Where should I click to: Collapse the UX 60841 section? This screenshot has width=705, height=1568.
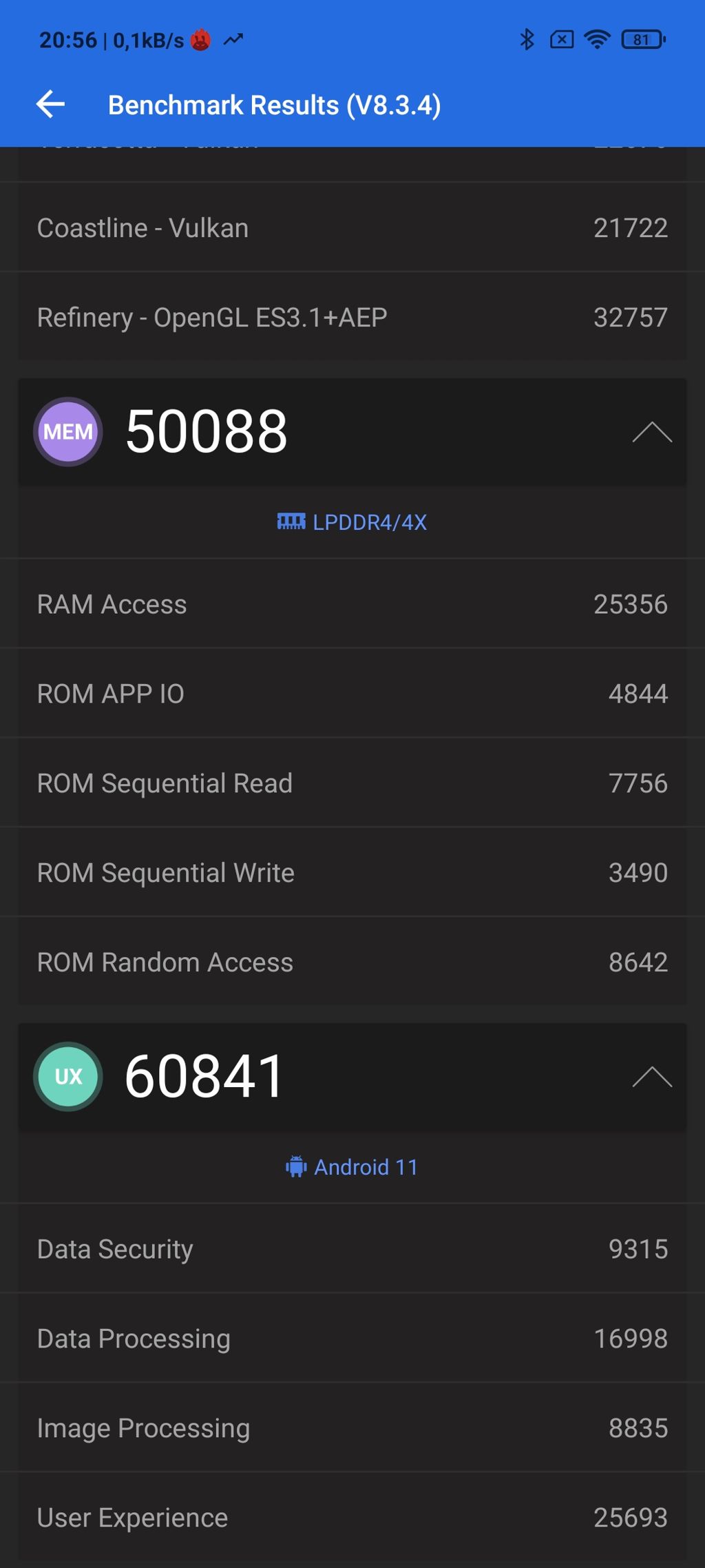pyautogui.click(x=651, y=1077)
